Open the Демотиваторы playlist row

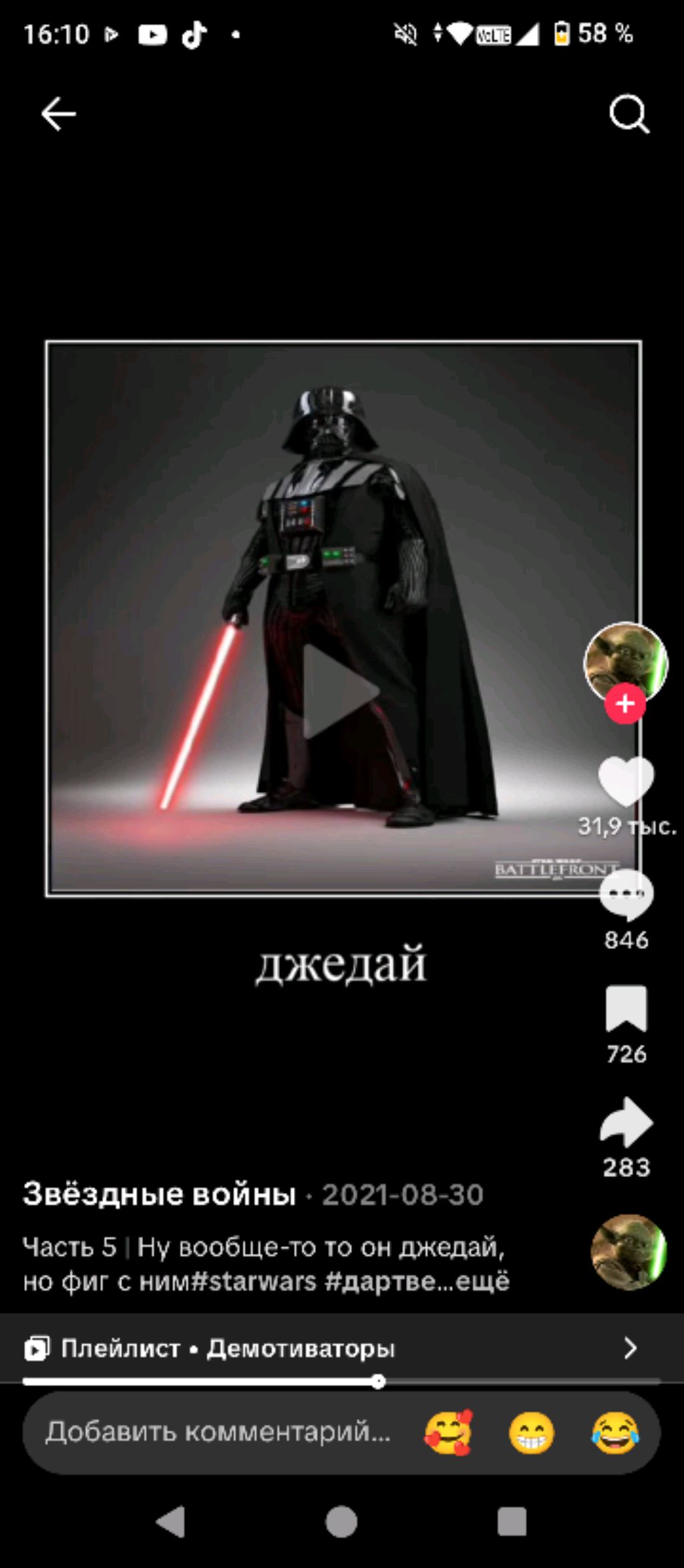coord(342,1348)
